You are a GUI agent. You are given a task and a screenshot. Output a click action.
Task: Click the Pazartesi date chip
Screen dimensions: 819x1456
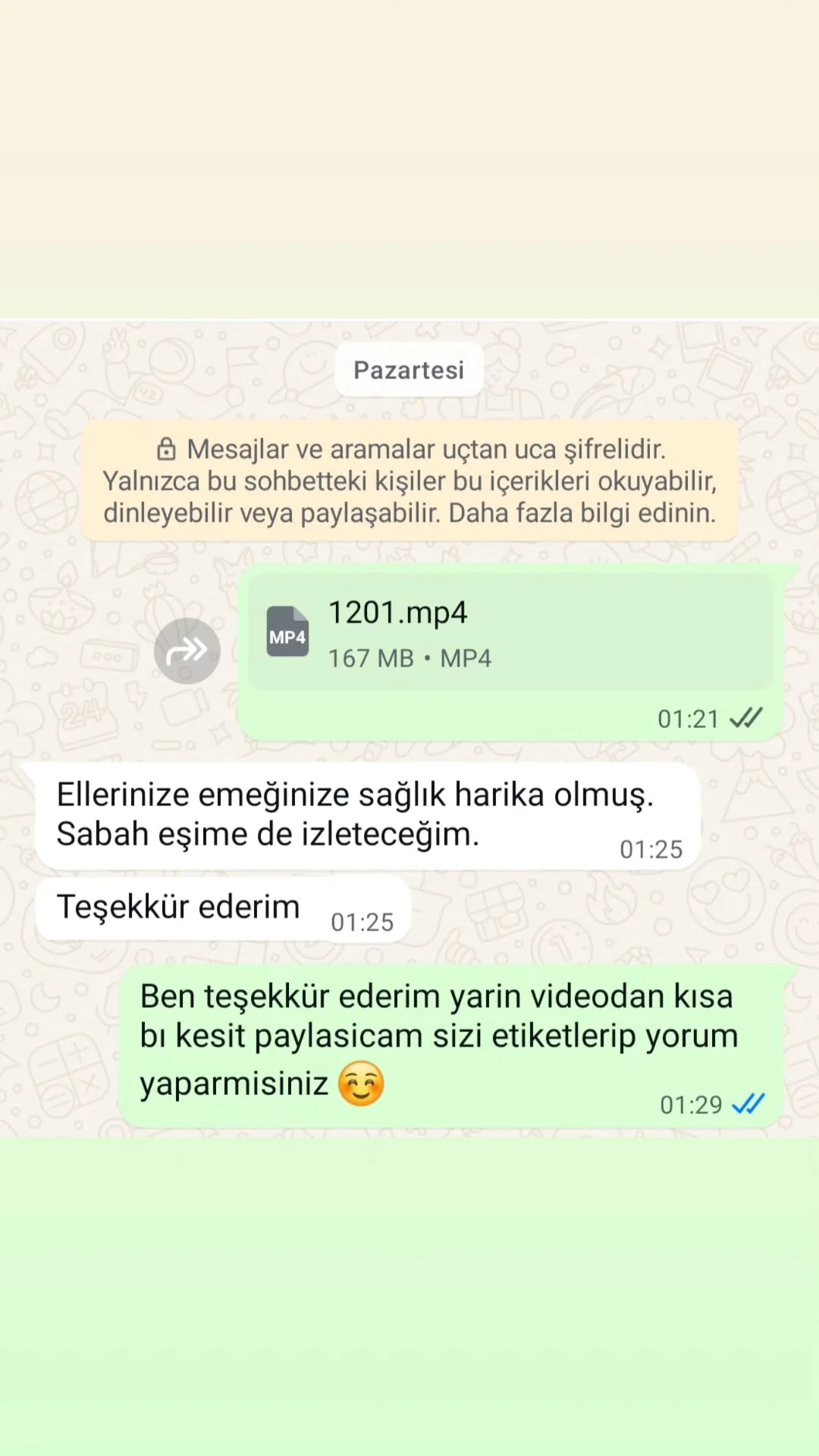coord(409,369)
